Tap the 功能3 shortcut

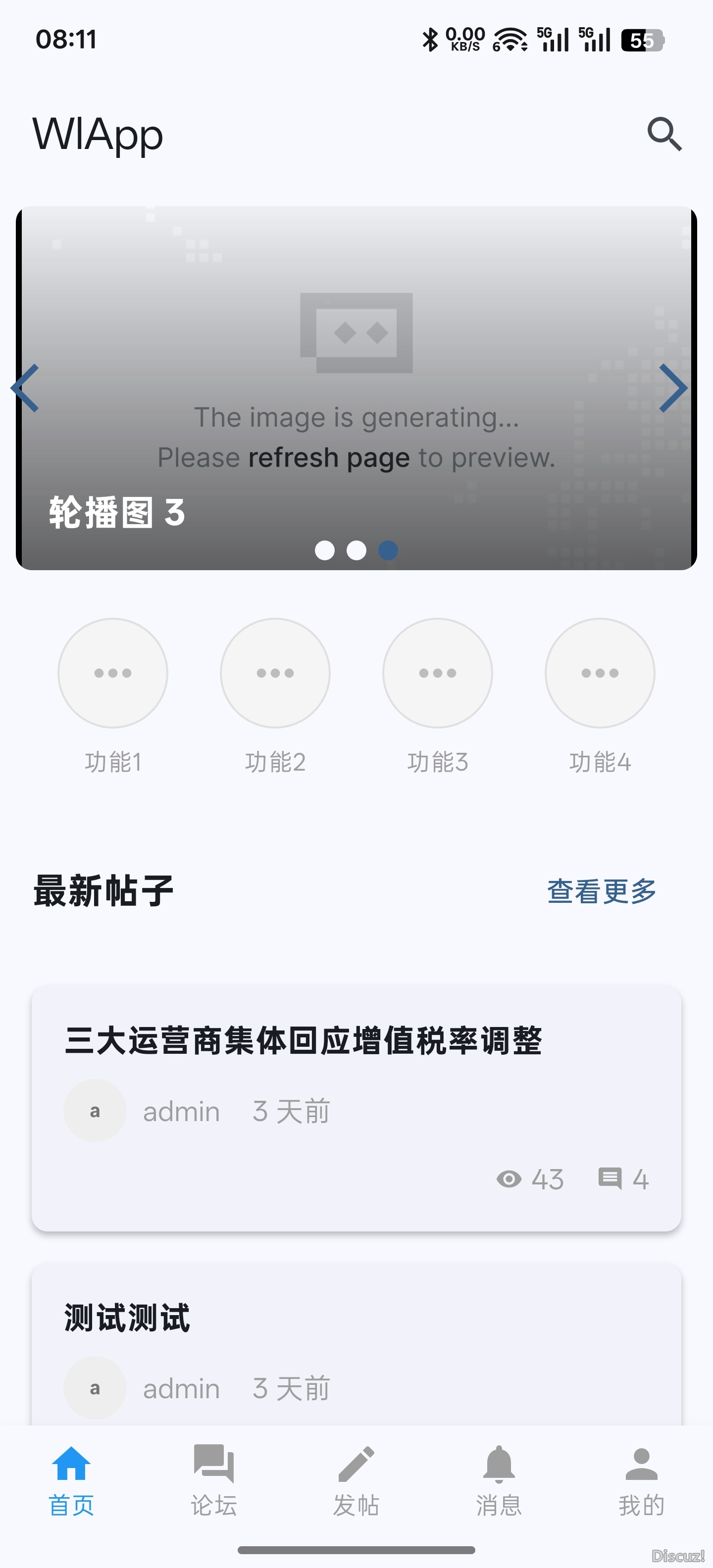coord(437,673)
